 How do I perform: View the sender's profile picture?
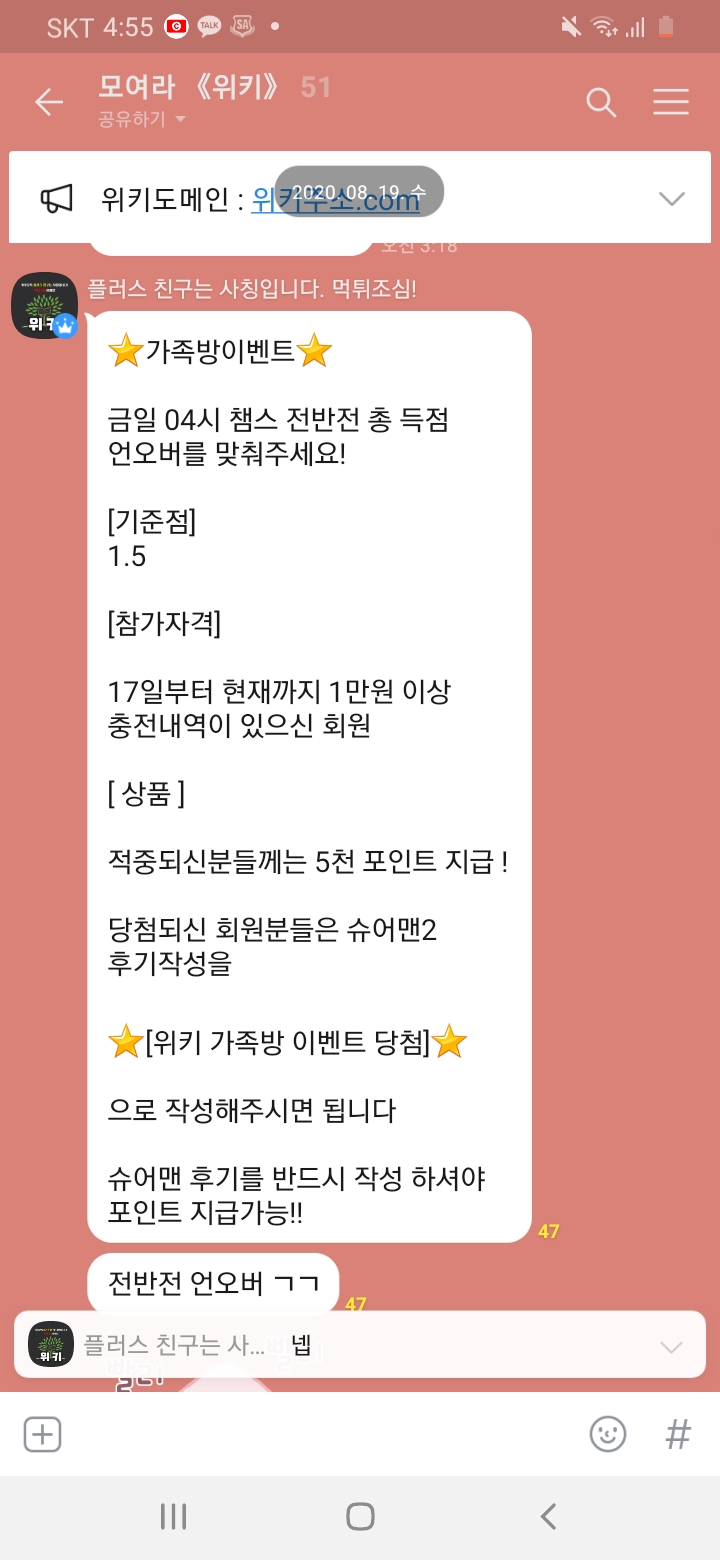(44, 306)
